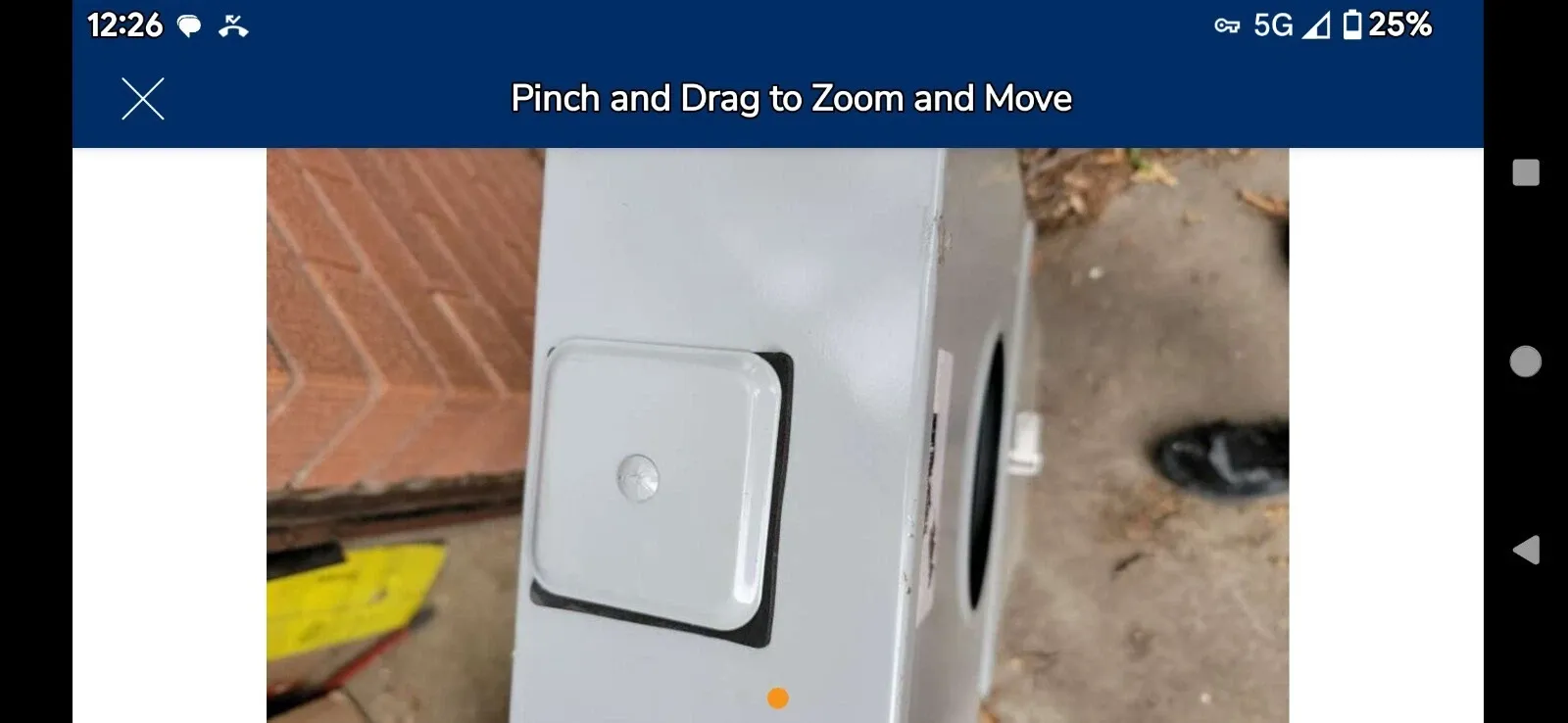Close the zoomed image viewer
The width and height of the screenshot is (1568, 723).
click(143, 99)
